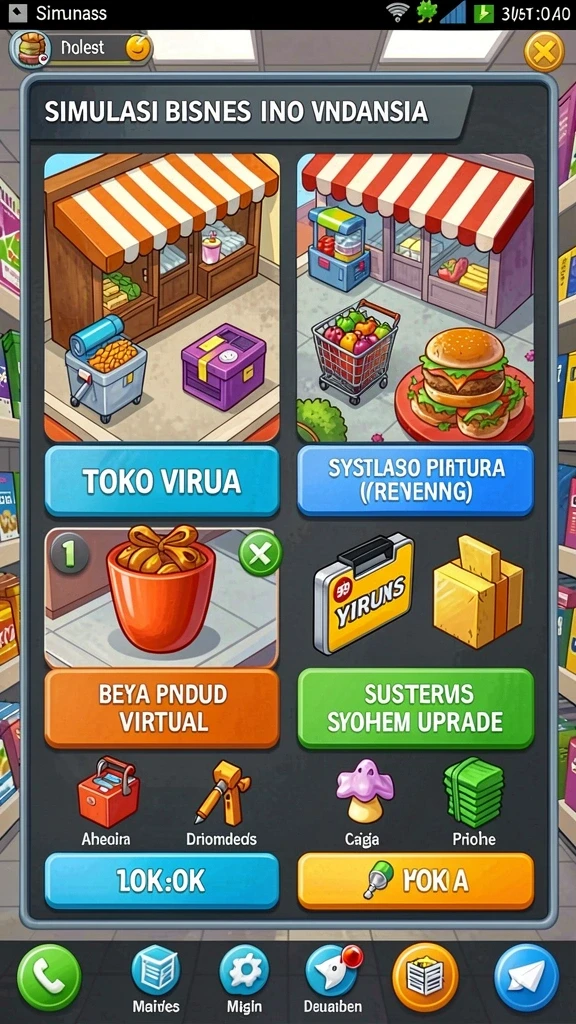The height and width of the screenshot is (1024, 576).
Task: Open Migin settings gear
Action: pos(244,980)
